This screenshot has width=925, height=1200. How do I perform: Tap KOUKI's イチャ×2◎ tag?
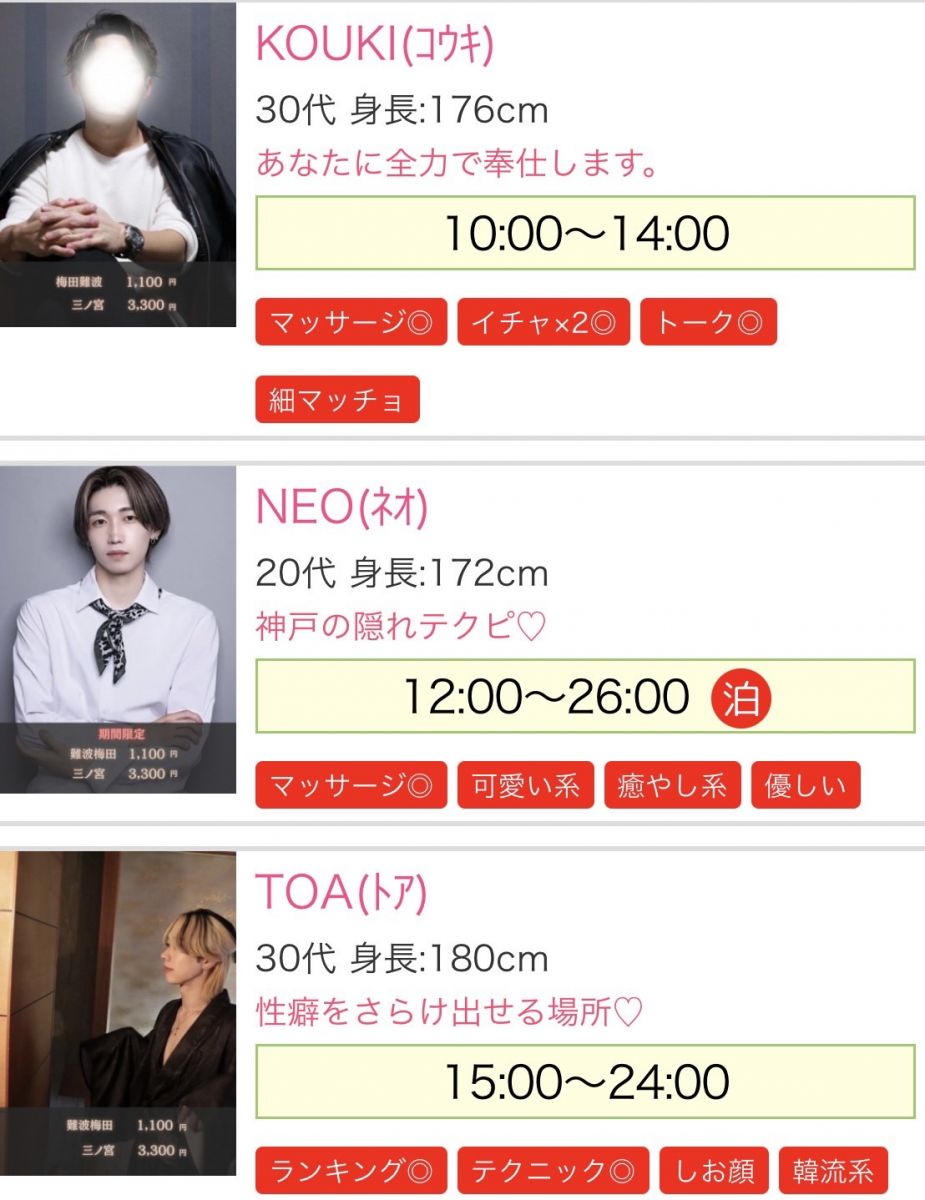tap(543, 323)
